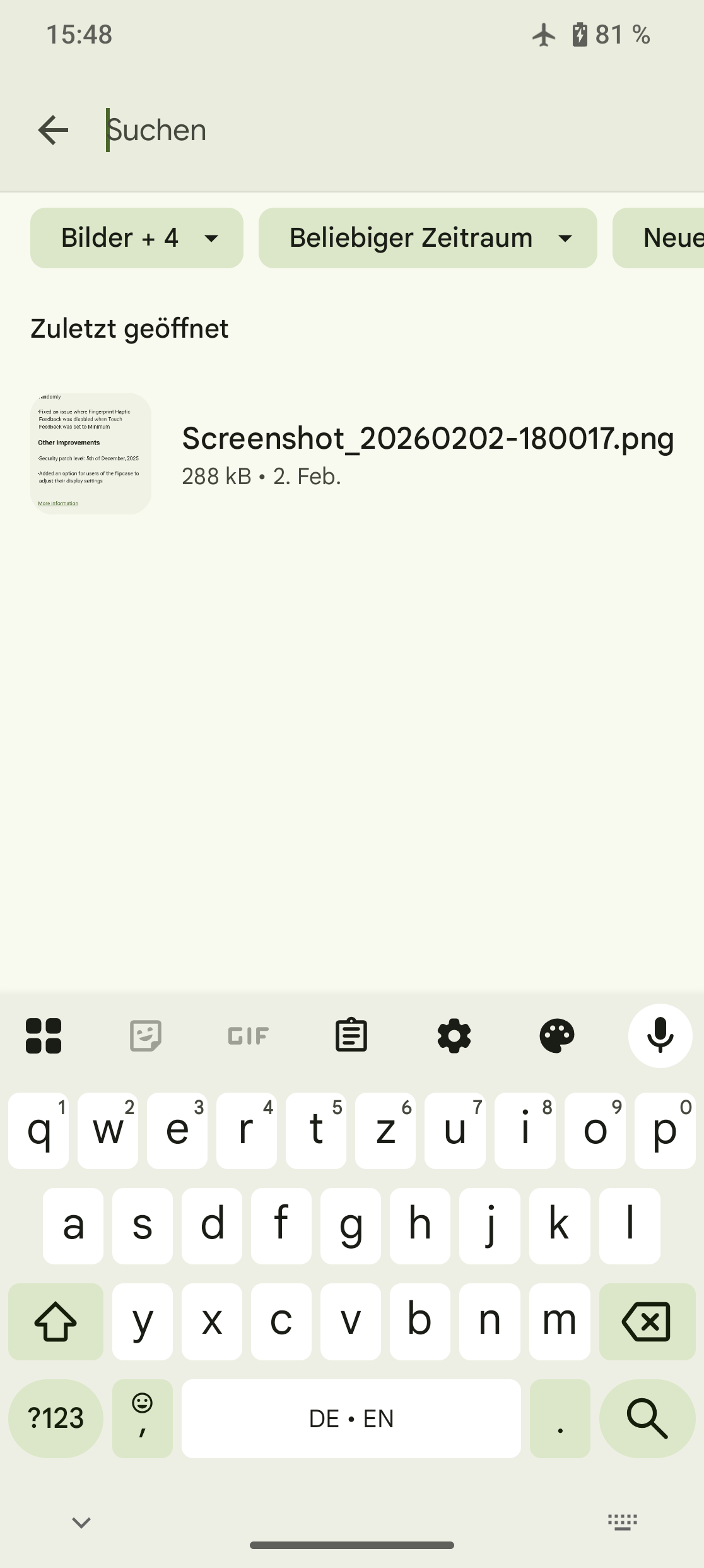Open the keyboard clipboard
The height and width of the screenshot is (1568, 704).
351,1035
